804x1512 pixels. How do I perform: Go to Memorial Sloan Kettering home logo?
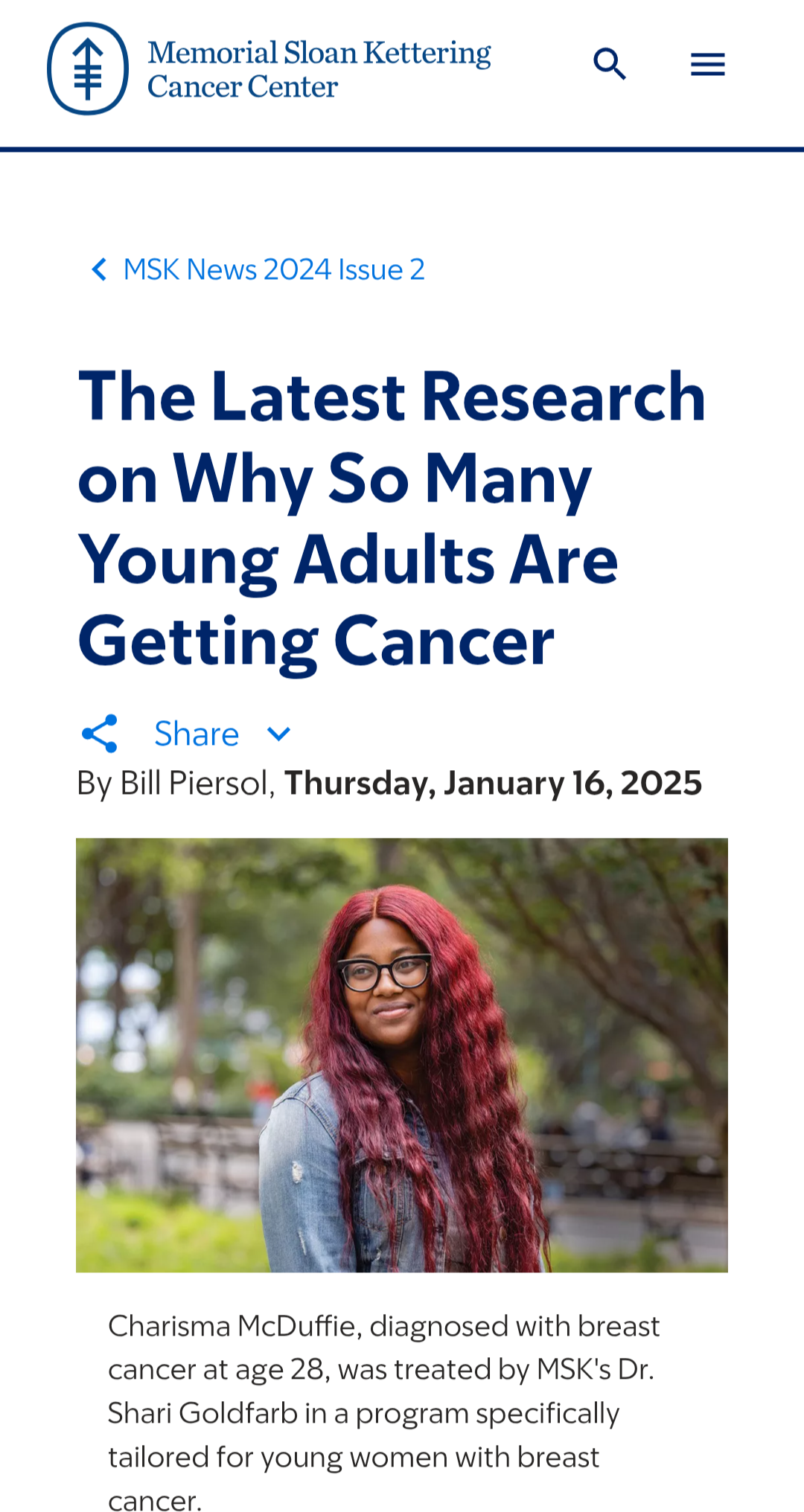(x=269, y=68)
